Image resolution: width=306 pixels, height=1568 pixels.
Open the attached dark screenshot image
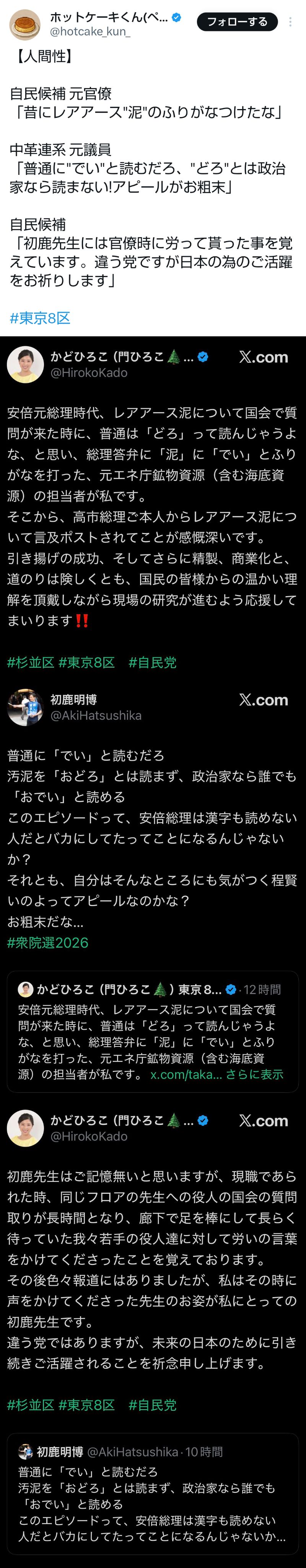click(153, 913)
